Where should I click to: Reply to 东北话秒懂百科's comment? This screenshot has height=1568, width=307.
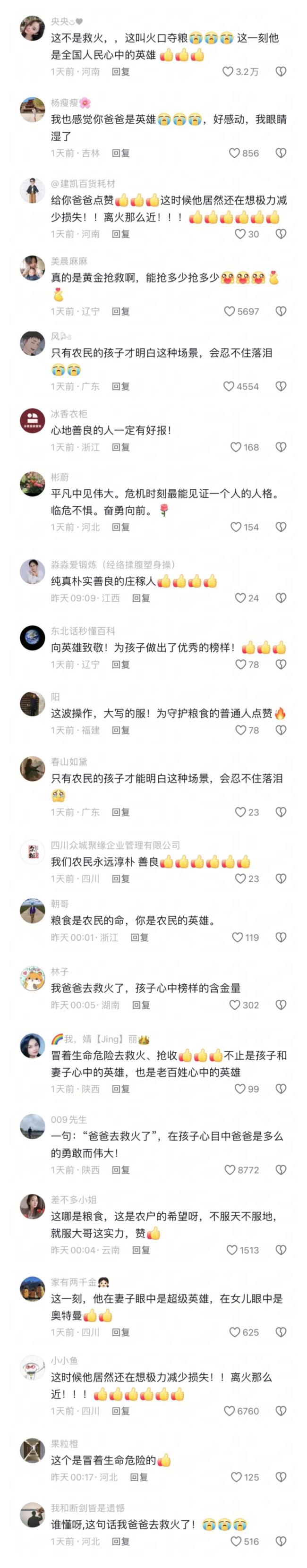pyautogui.click(x=120, y=665)
